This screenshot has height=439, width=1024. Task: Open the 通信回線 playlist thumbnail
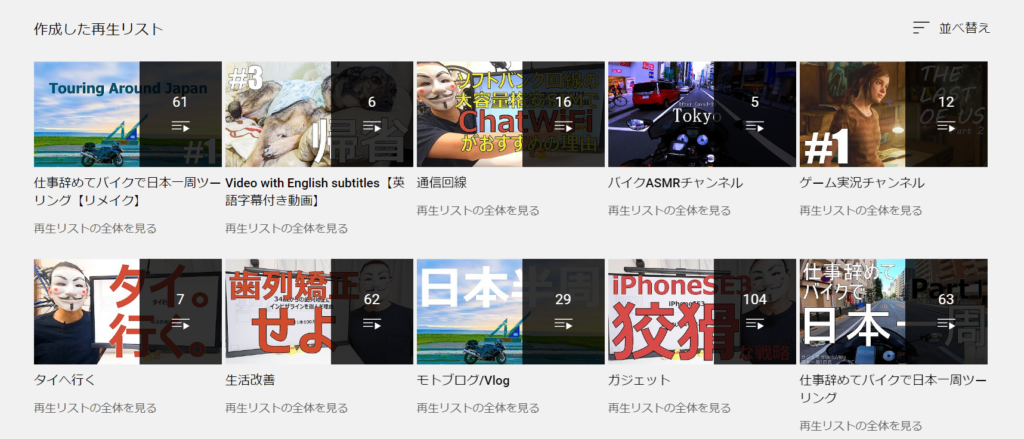pyautogui.click(x=510, y=114)
